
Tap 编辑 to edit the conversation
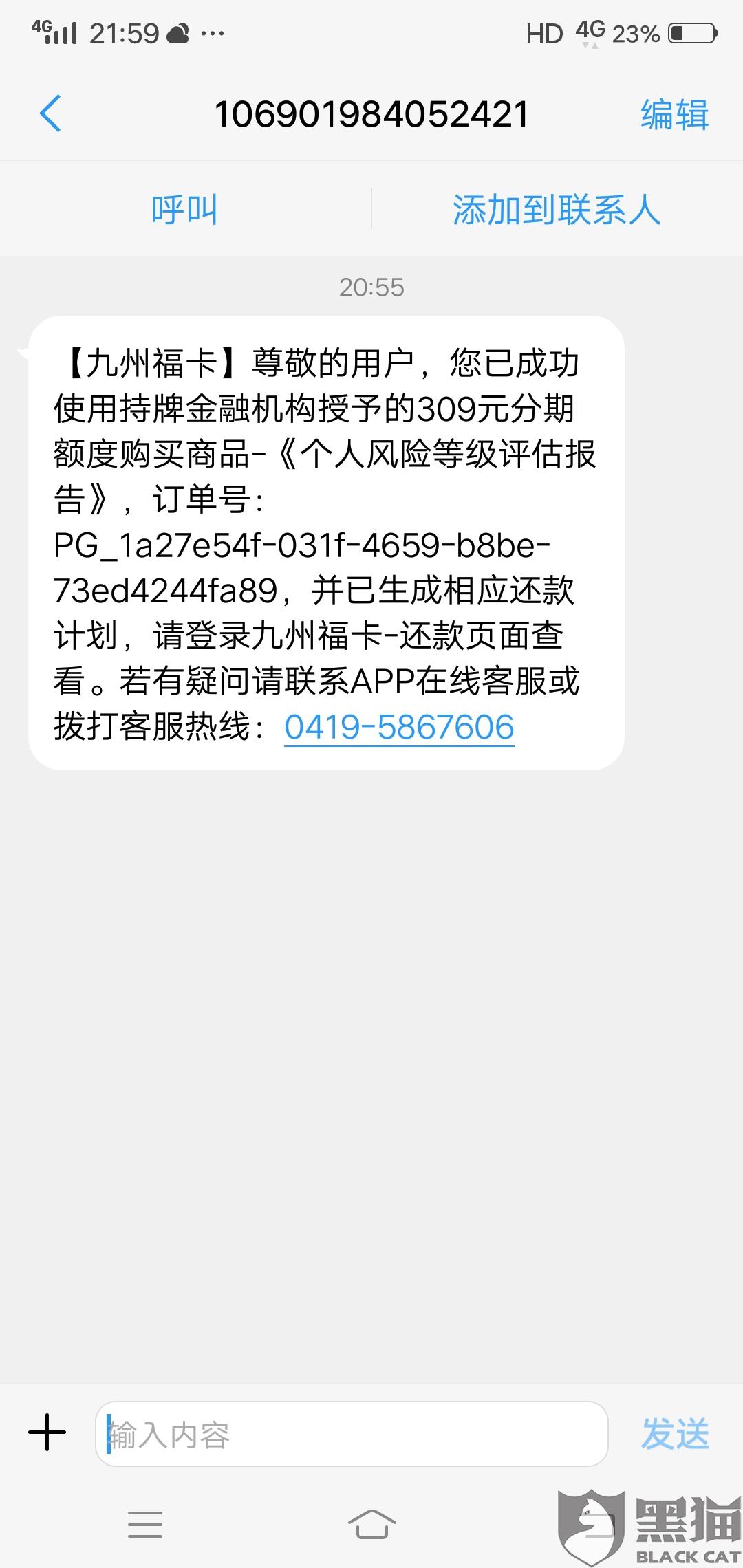pos(674,114)
